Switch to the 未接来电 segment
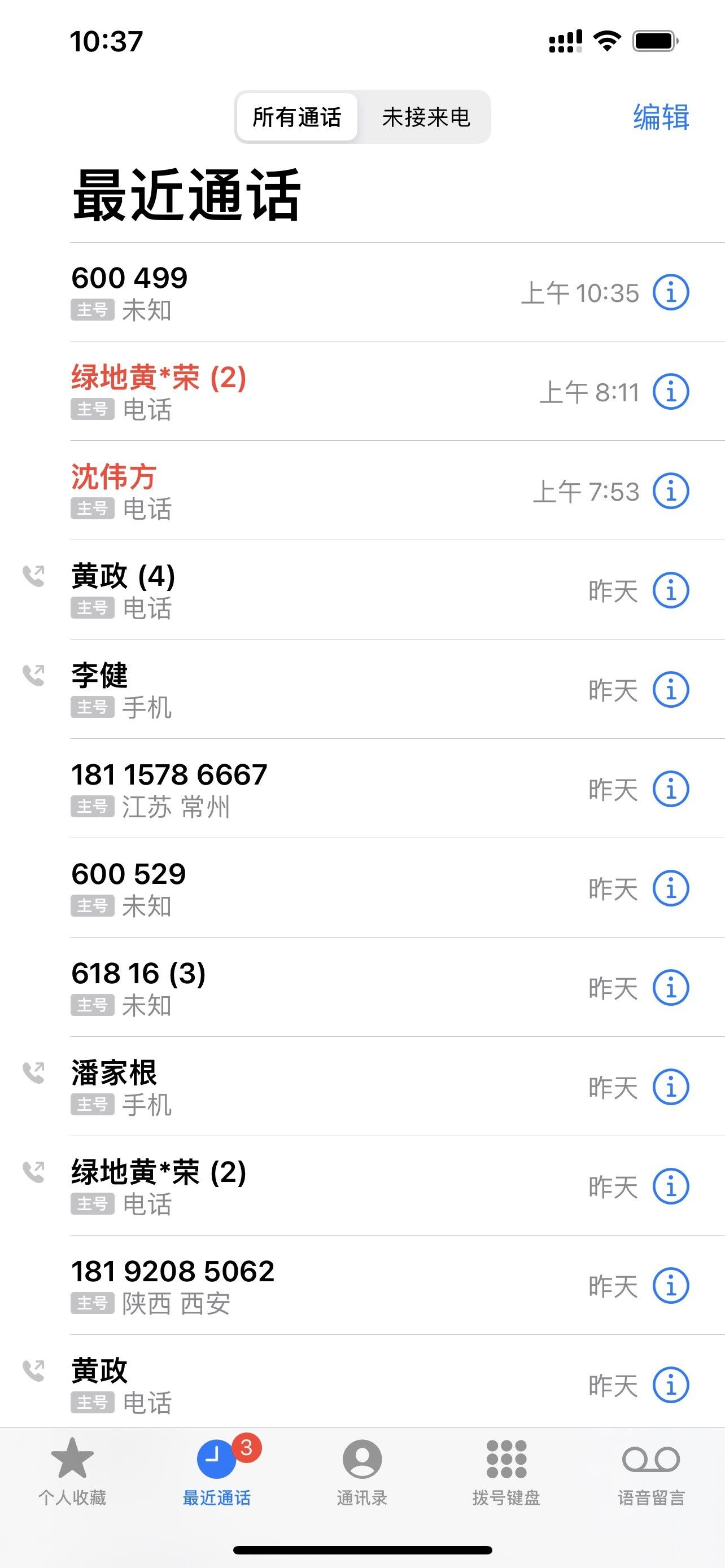The width and height of the screenshot is (725, 1568). pyautogui.click(x=426, y=117)
